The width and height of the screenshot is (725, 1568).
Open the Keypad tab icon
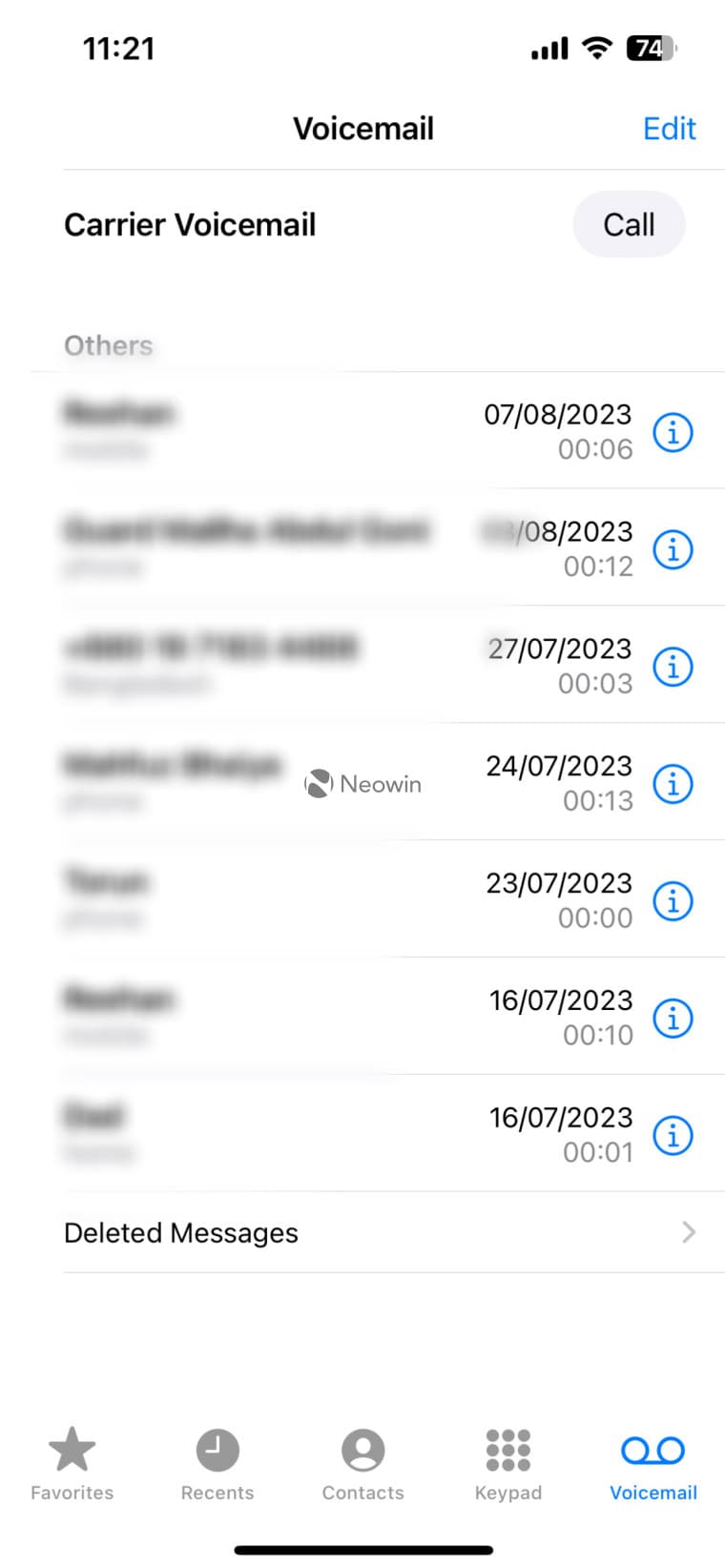point(507,1451)
